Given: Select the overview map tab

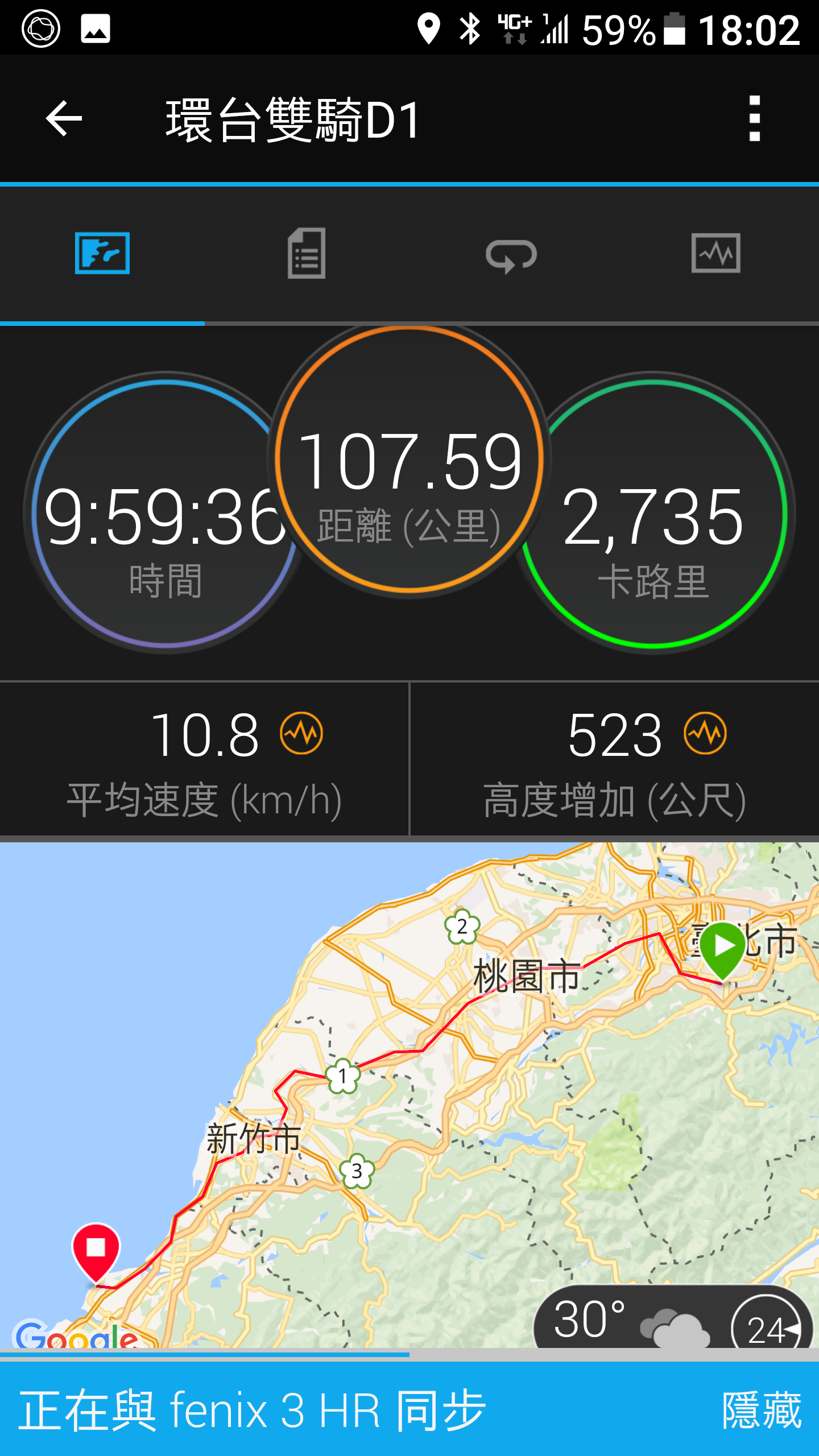Looking at the screenshot, I should pos(102,254).
